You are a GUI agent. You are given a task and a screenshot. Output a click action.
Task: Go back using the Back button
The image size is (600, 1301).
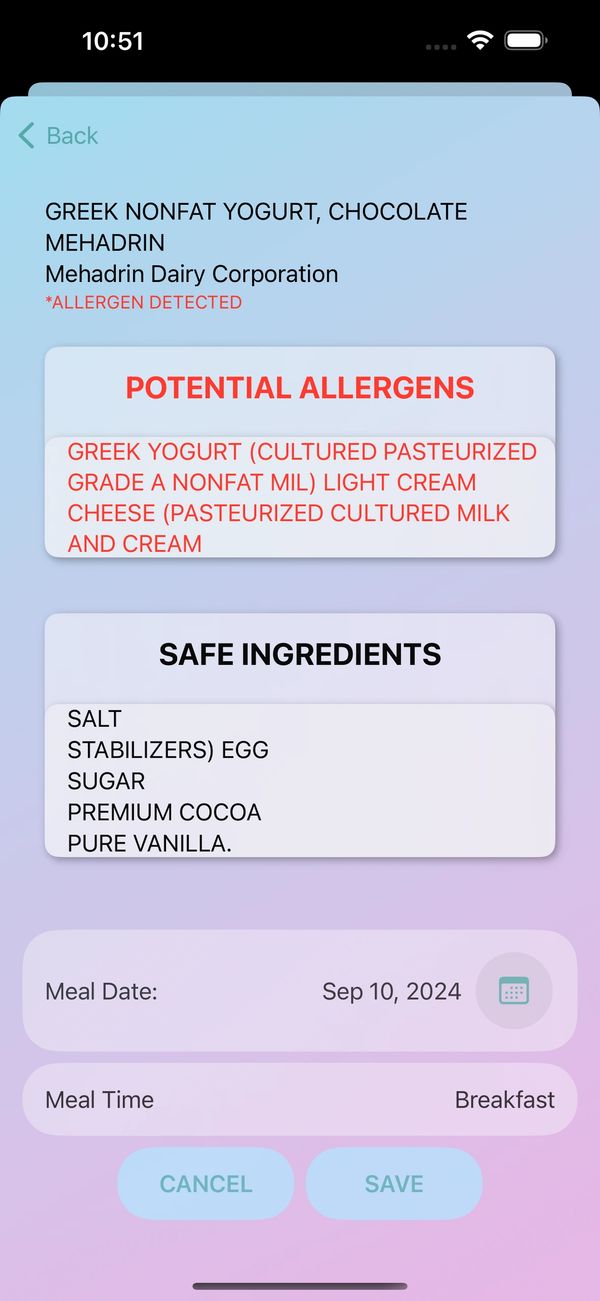pyautogui.click(x=58, y=136)
